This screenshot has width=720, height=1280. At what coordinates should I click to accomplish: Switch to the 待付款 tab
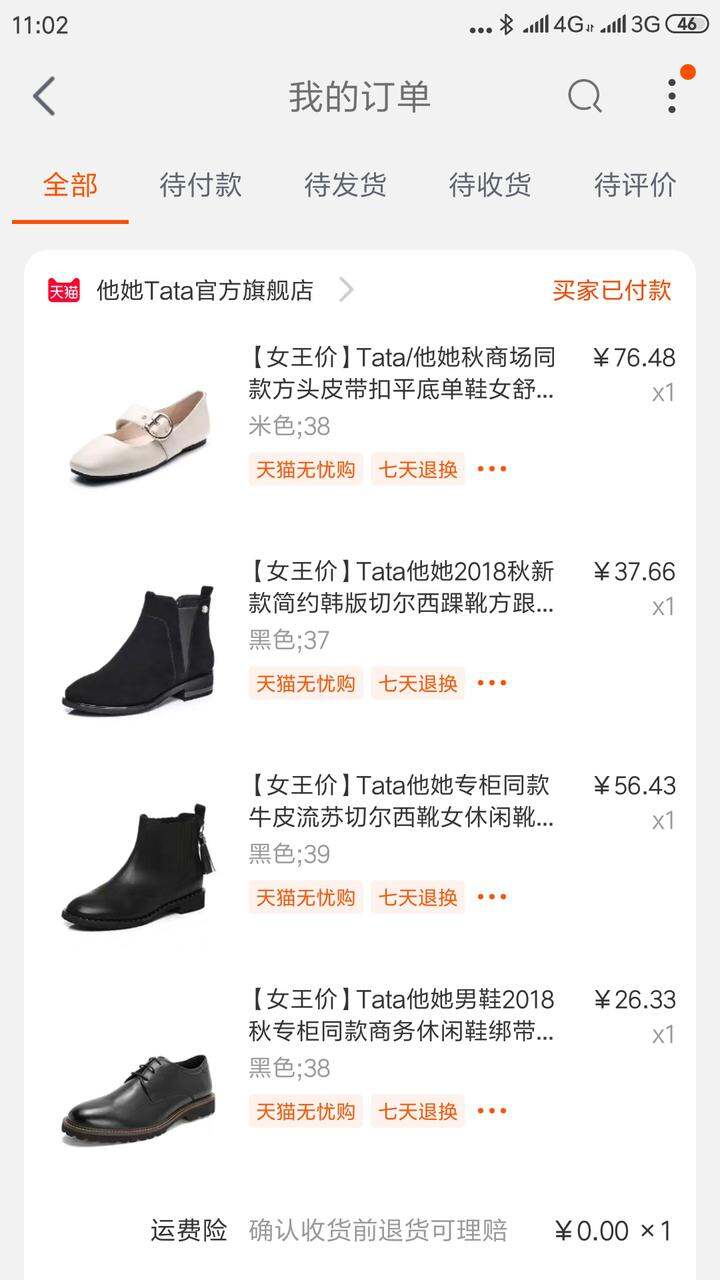201,185
